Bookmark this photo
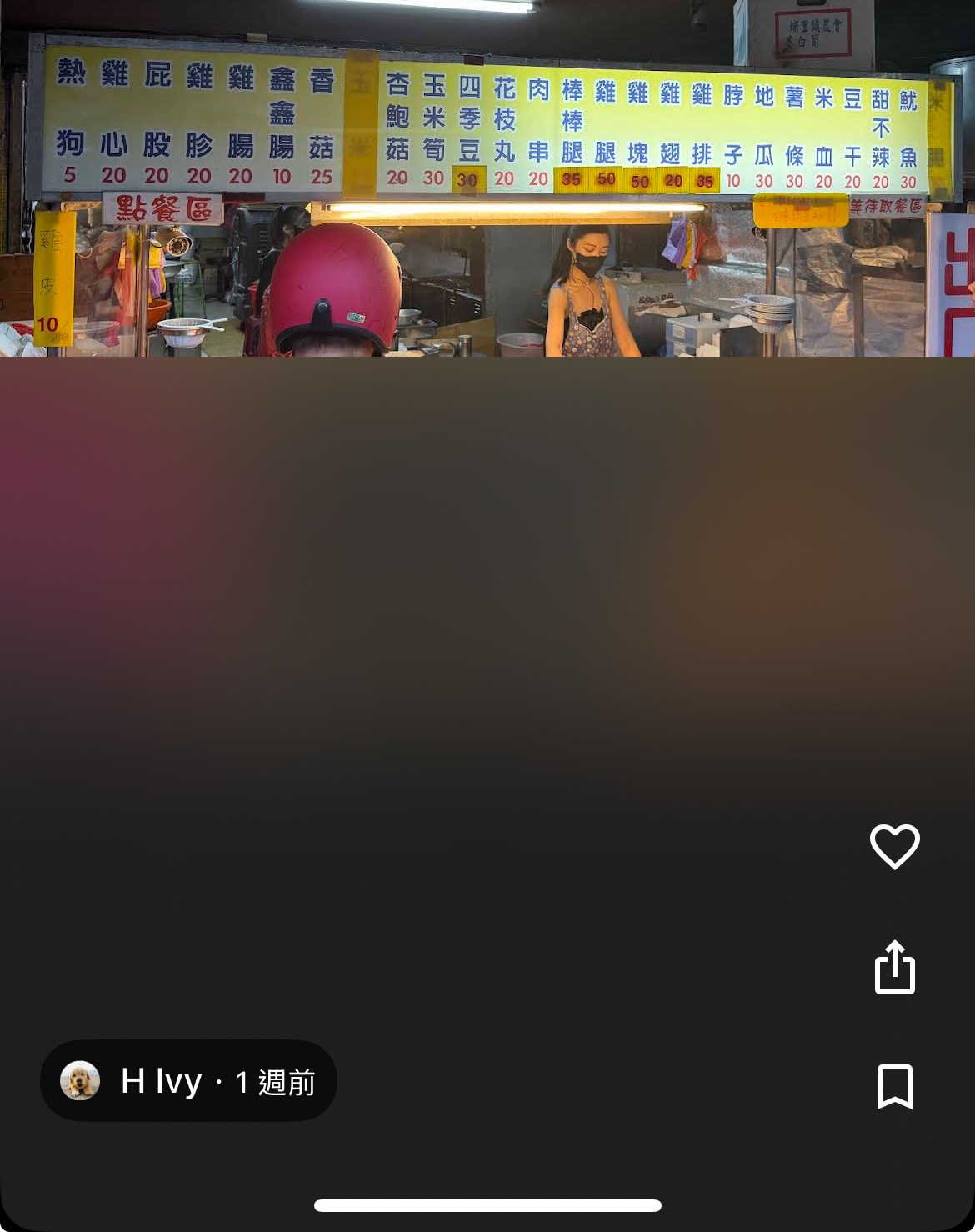975x1232 pixels. [894, 1086]
